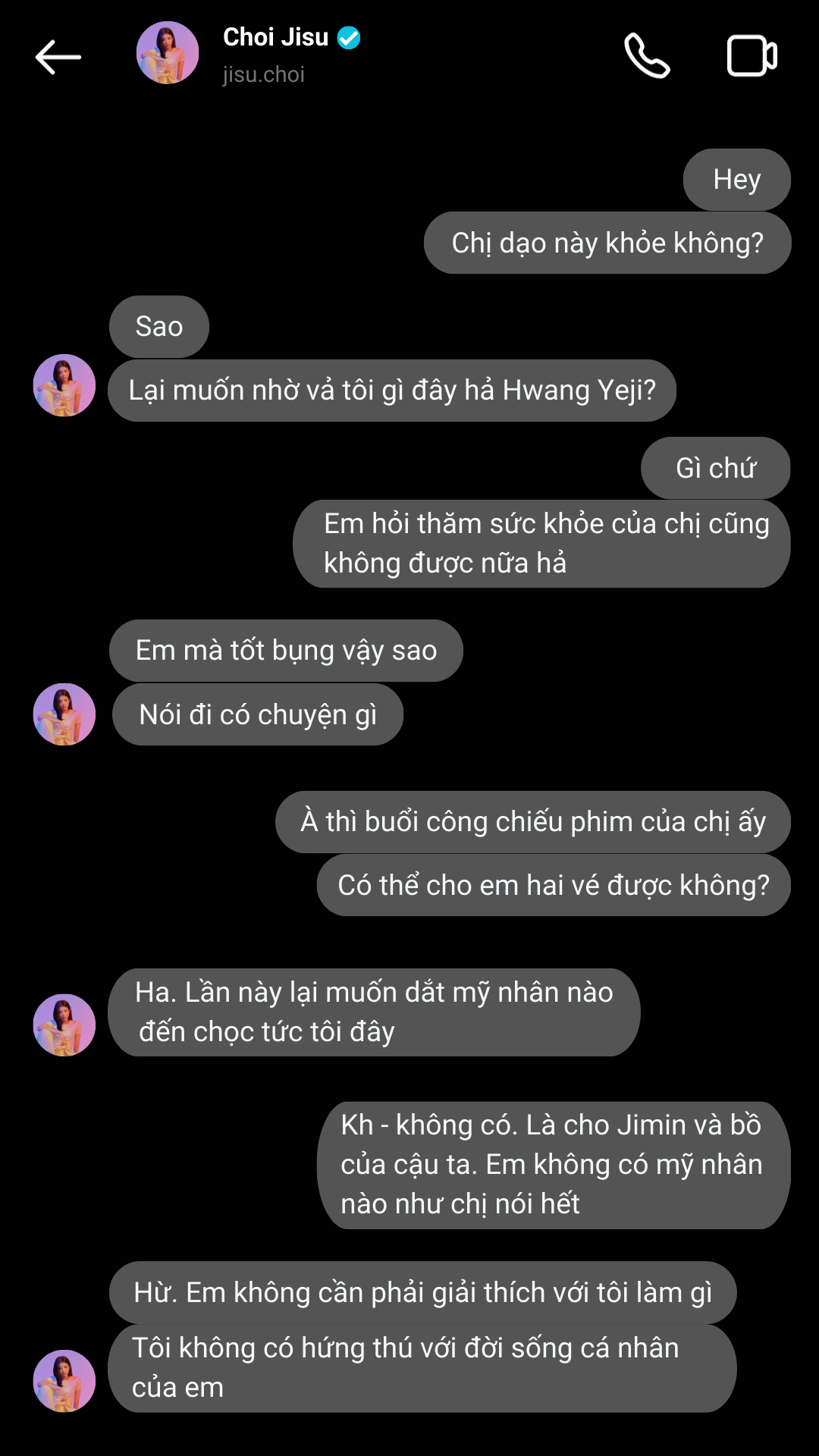Start a voice call with Choi Jisu
The width and height of the screenshot is (819, 1456).
click(x=647, y=56)
